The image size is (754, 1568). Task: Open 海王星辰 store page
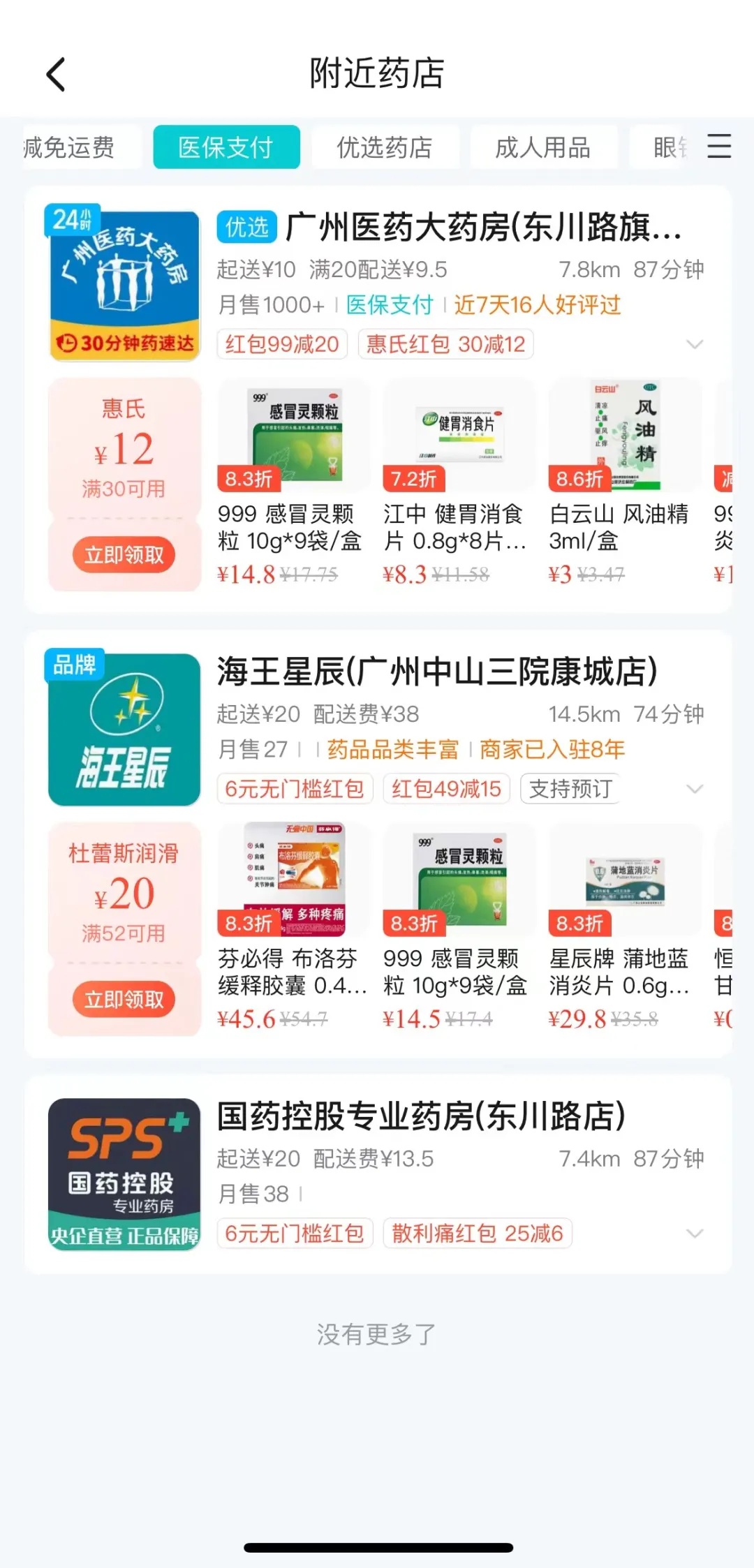pos(436,672)
